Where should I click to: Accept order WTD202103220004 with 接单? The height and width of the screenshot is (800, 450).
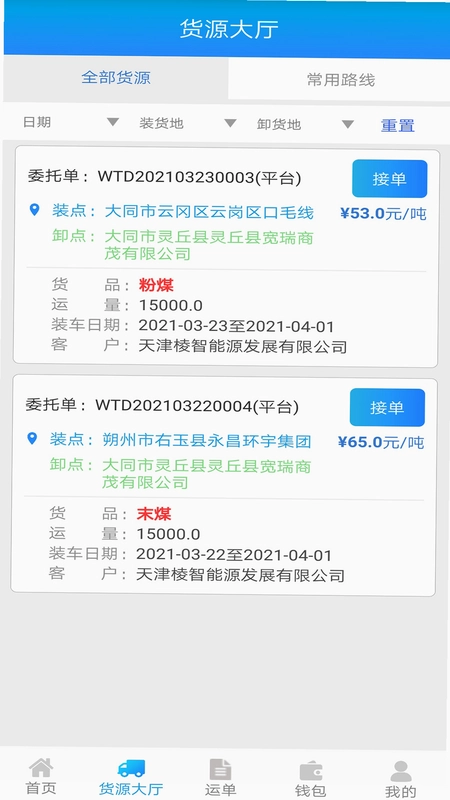coord(387,407)
